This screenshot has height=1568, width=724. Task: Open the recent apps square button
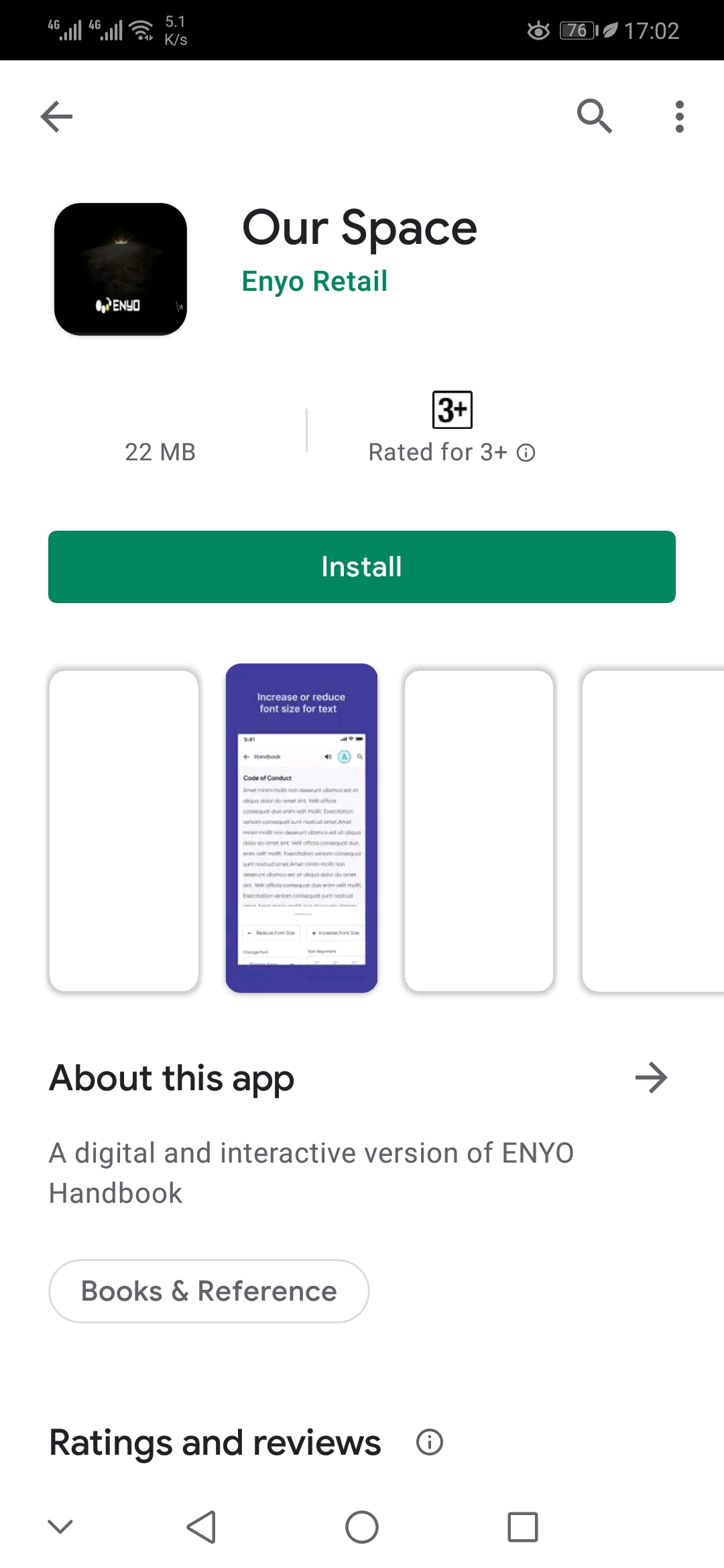click(x=523, y=1527)
